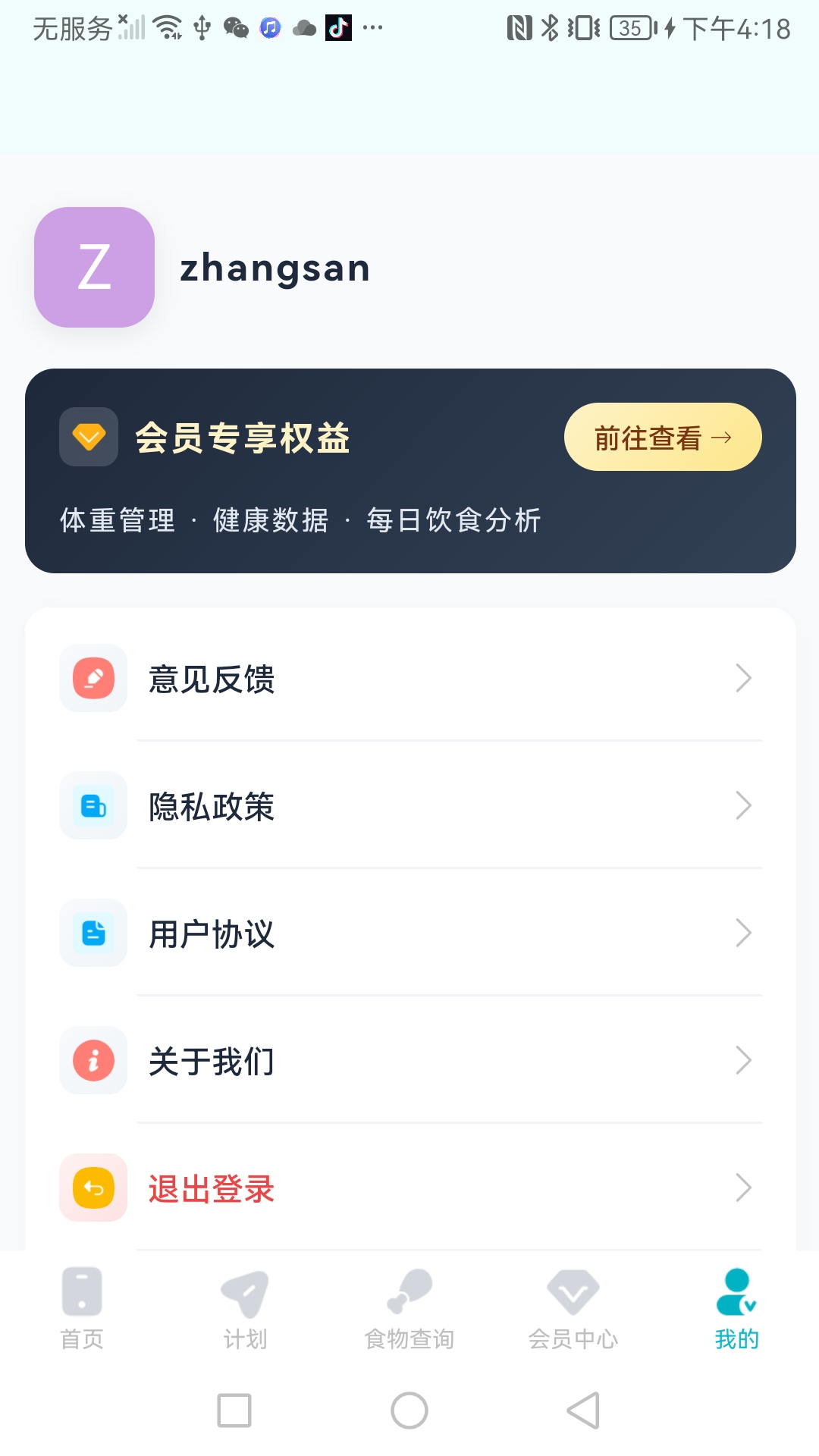Click the yellow diamond membership icon
This screenshot has height=1456, width=819.
(89, 438)
